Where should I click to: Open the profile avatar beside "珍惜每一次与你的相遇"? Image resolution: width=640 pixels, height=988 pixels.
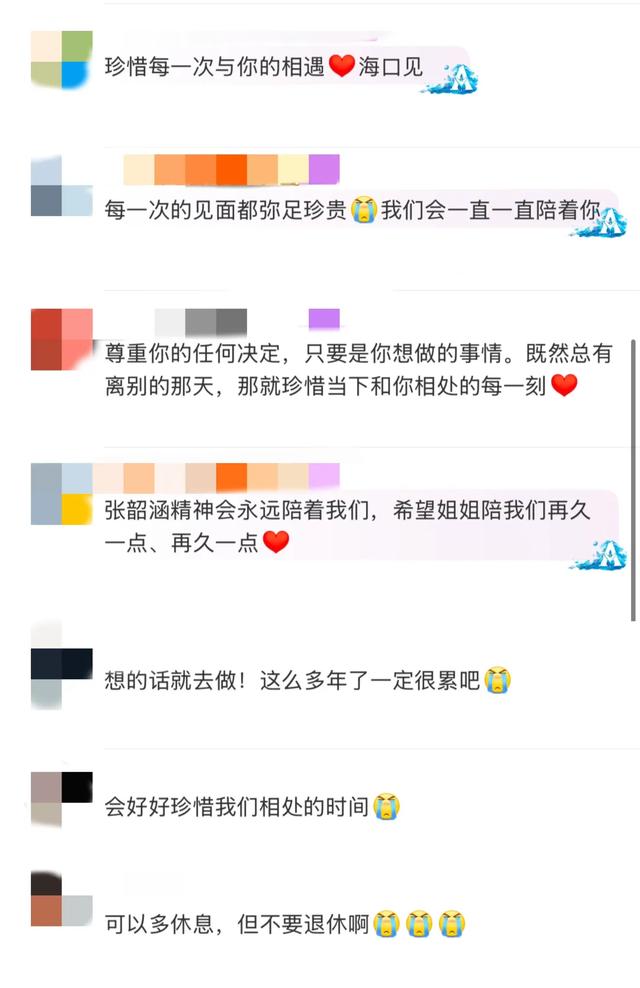click(61, 60)
